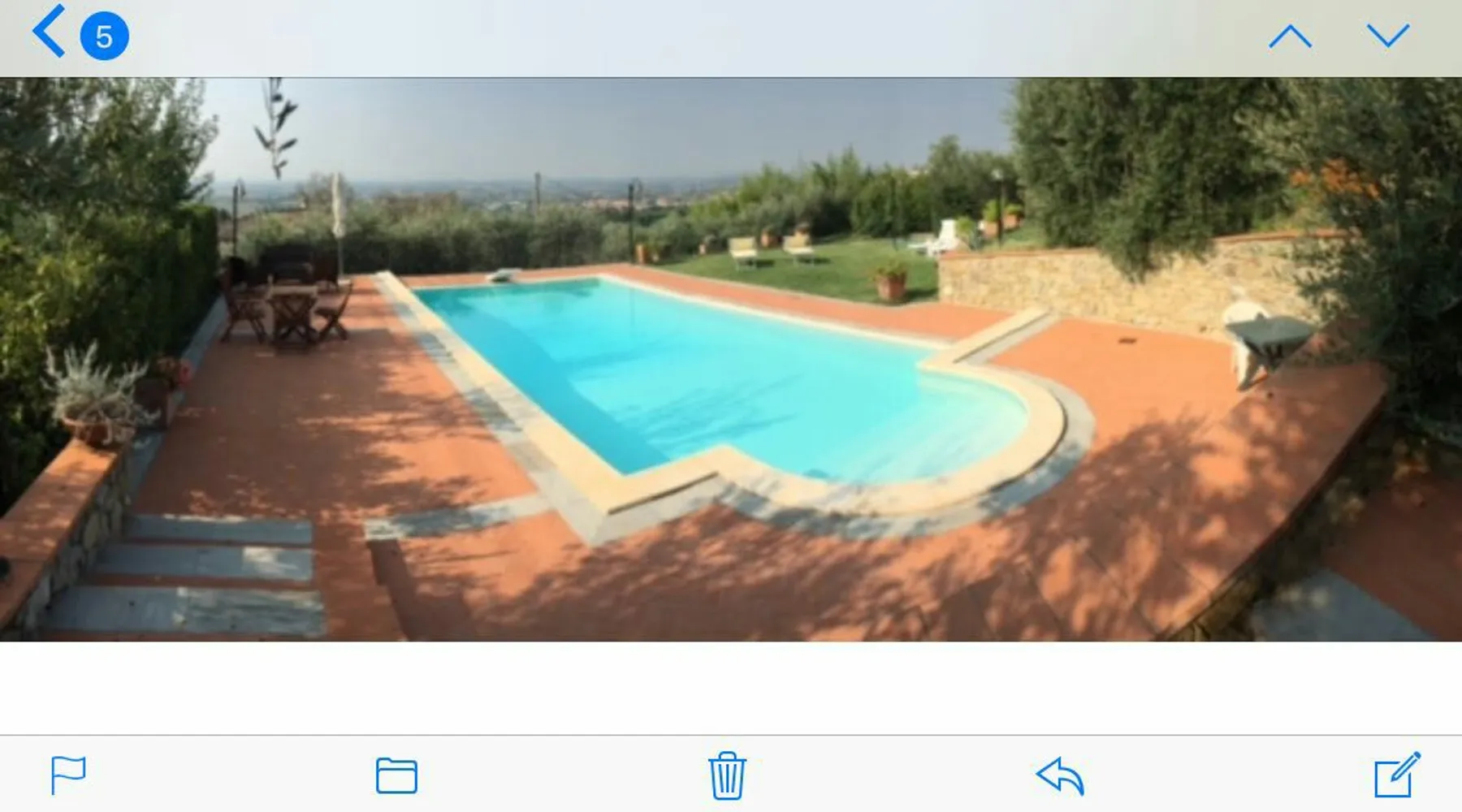Reply to this email

(x=1060, y=775)
